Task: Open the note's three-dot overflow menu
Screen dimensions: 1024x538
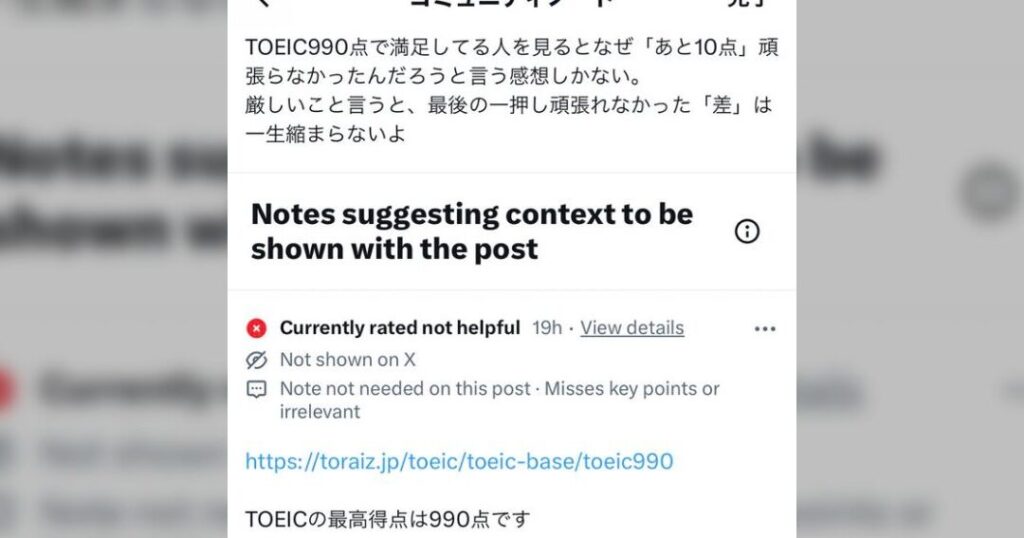Action: pyautogui.click(x=765, y=328)
